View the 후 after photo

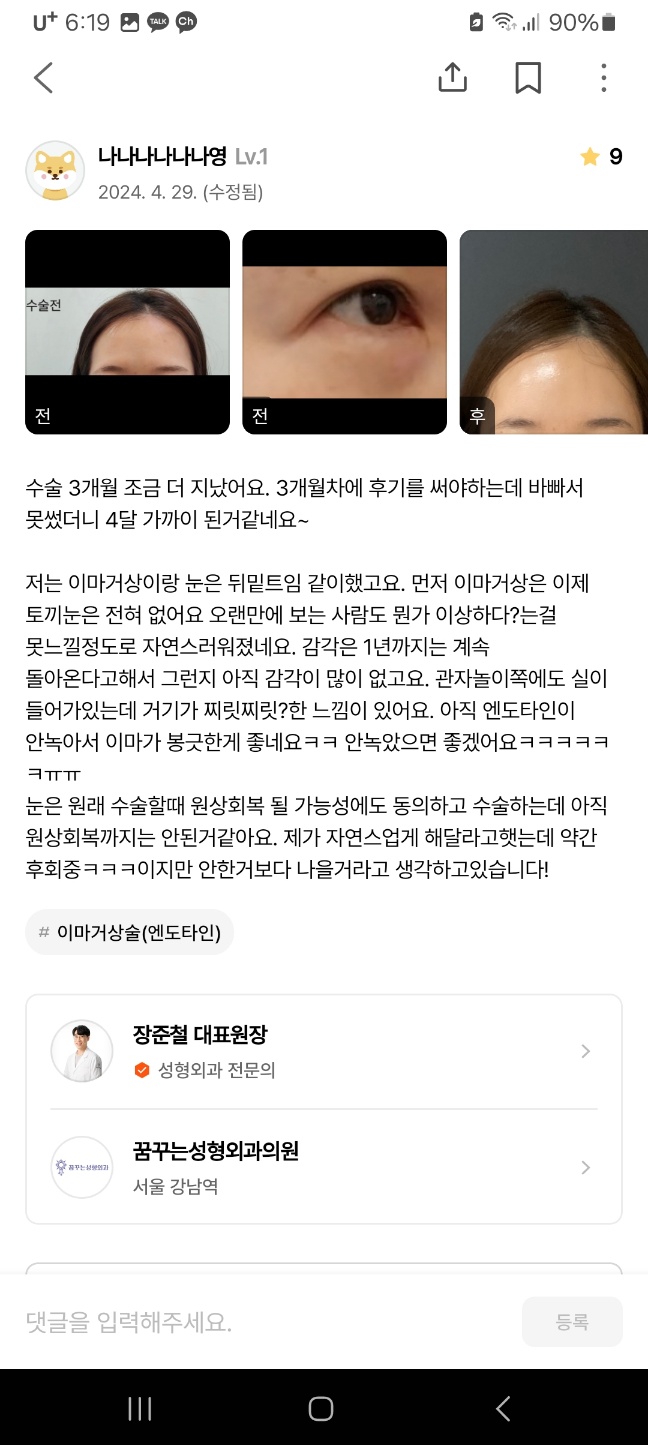tap(553, 332)
